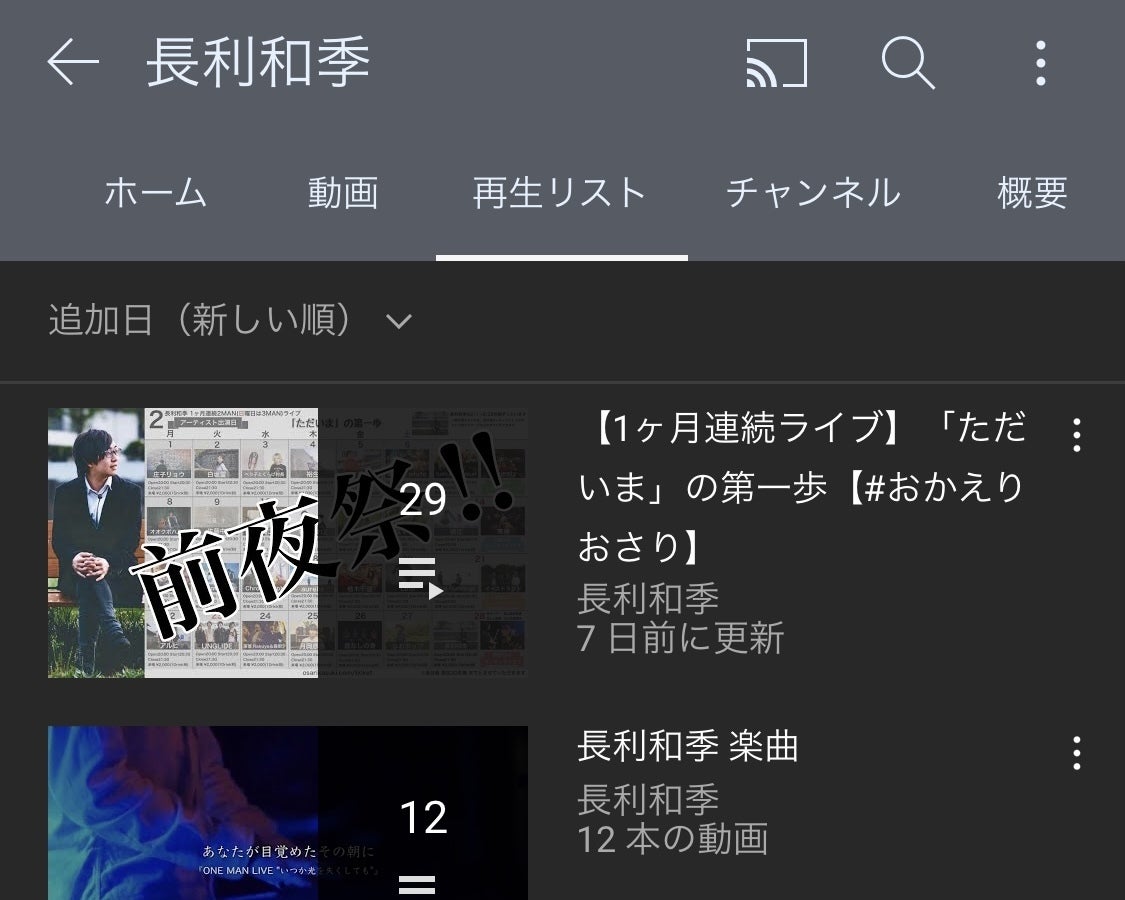
Task: Open the cast to device icon
Action: pyautogui.click(x=776, y=63)
